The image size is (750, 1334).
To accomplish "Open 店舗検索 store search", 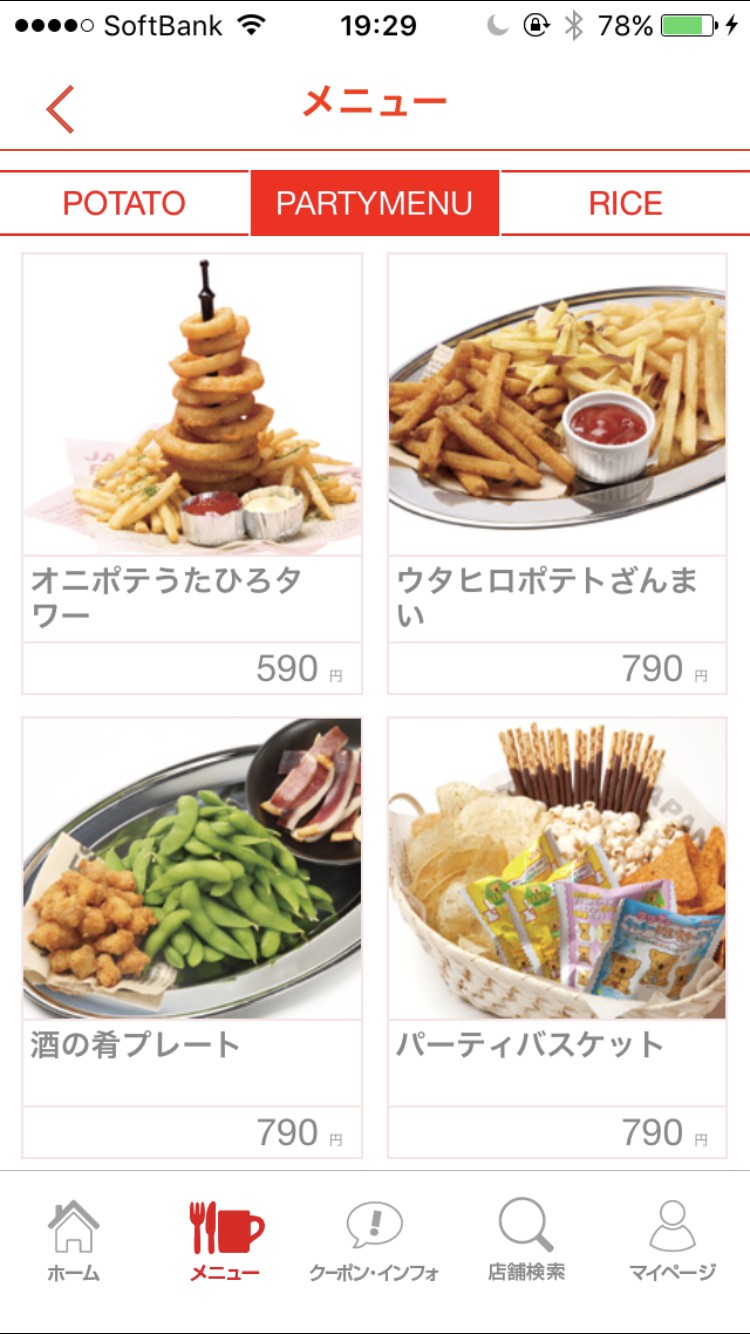I will tap(526, 1241).
